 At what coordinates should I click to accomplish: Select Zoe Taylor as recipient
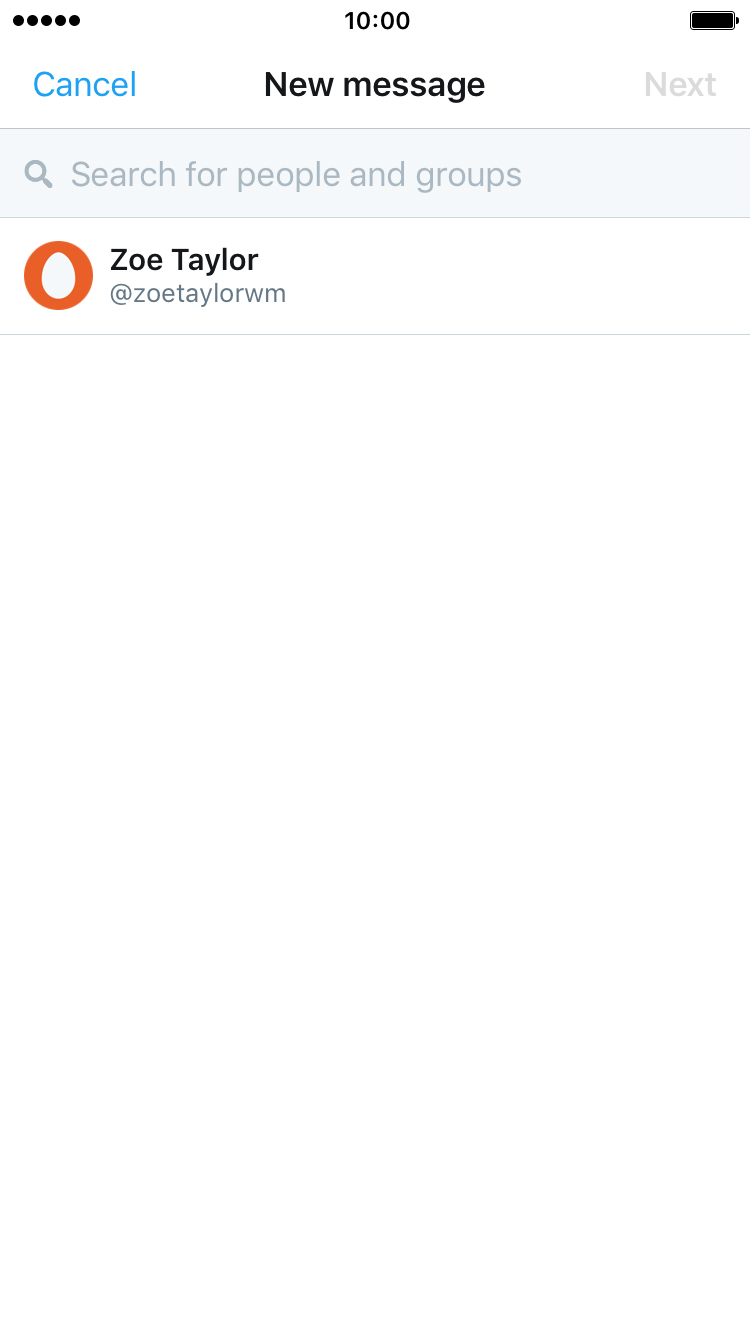click(375, 276)
